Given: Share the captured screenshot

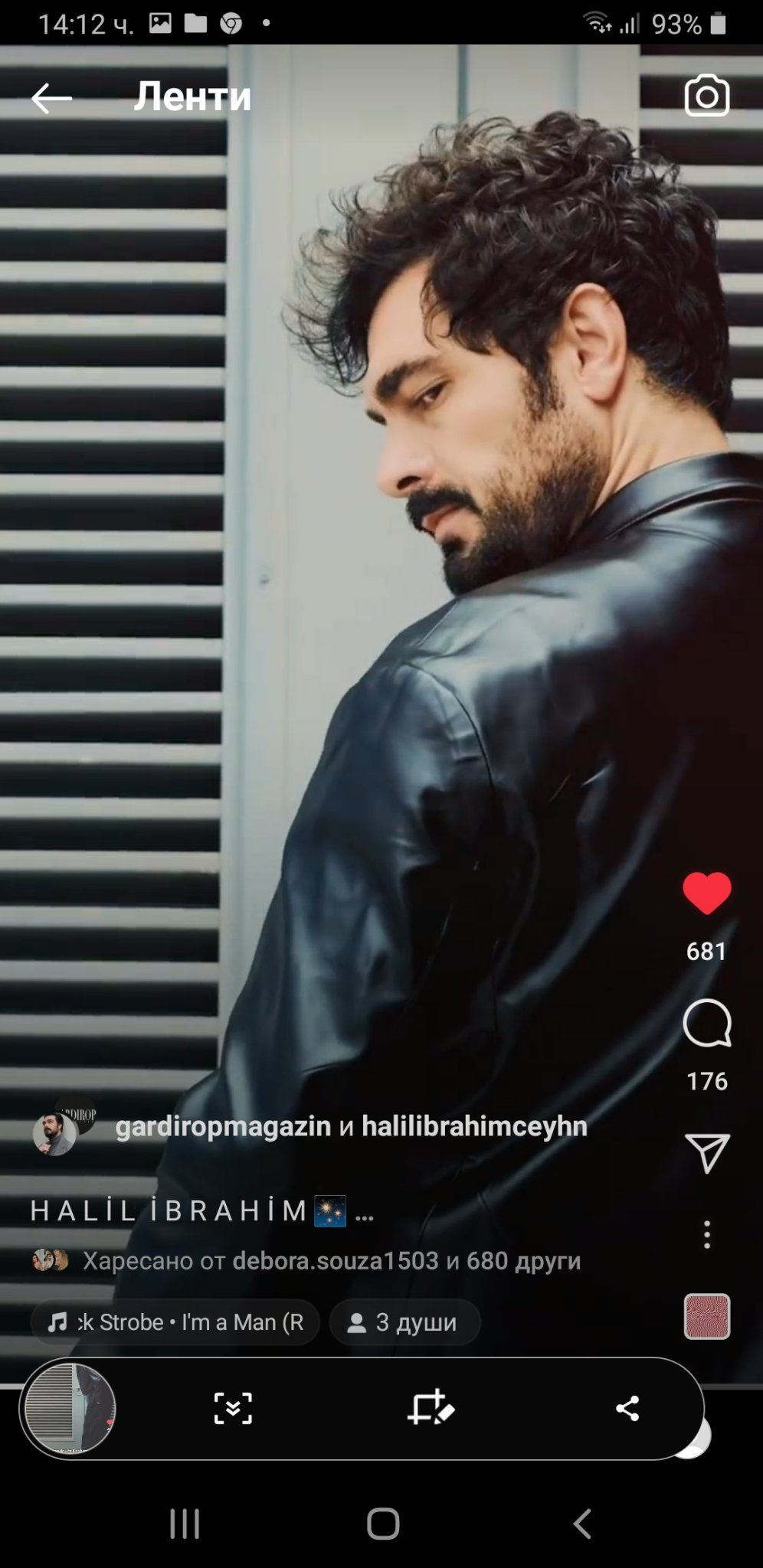Looking at the screenshot, I should tap(627, 1408).
